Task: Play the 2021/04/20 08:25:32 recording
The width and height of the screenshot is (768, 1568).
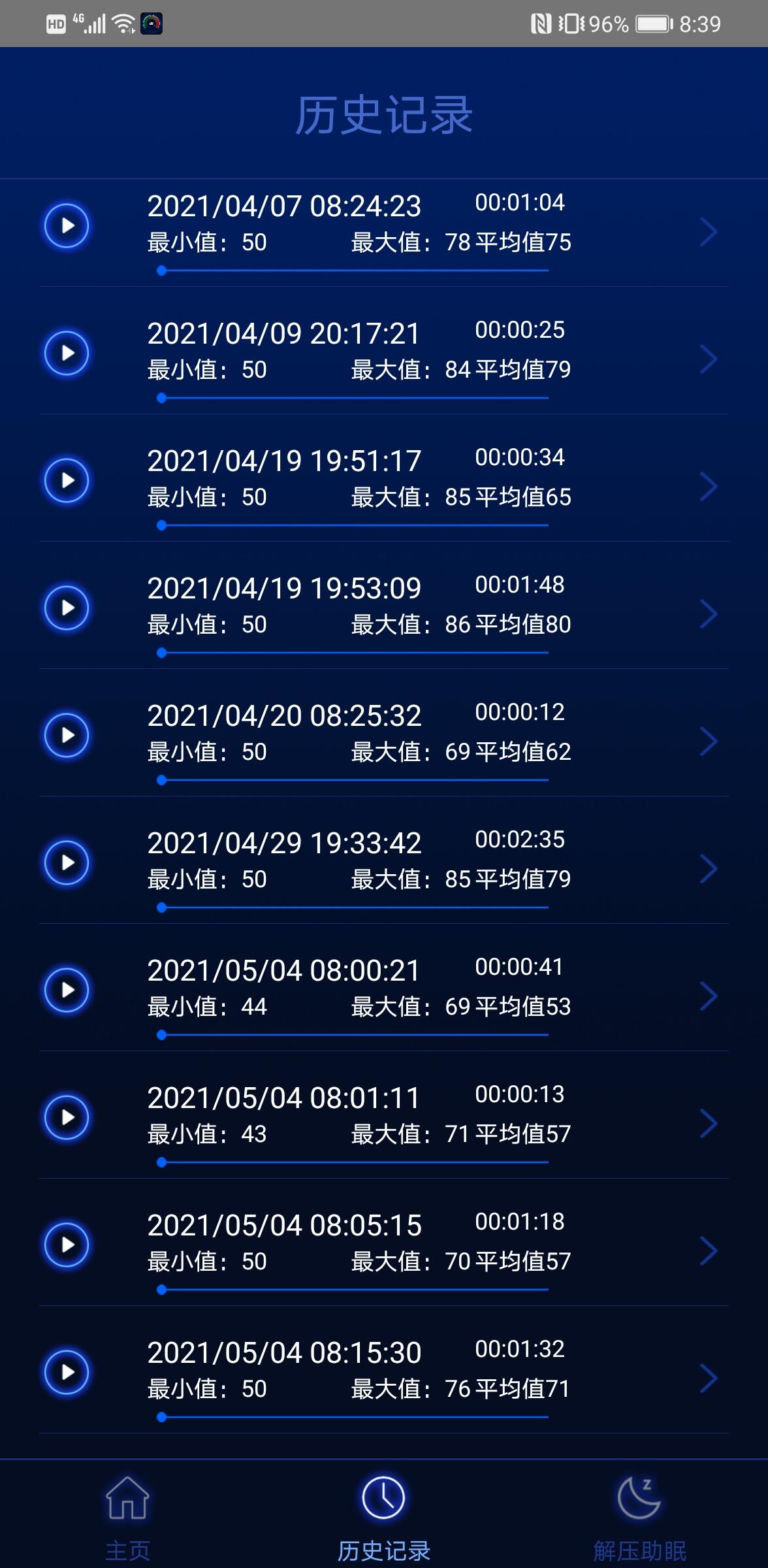Action: click(x=66, y=736)
